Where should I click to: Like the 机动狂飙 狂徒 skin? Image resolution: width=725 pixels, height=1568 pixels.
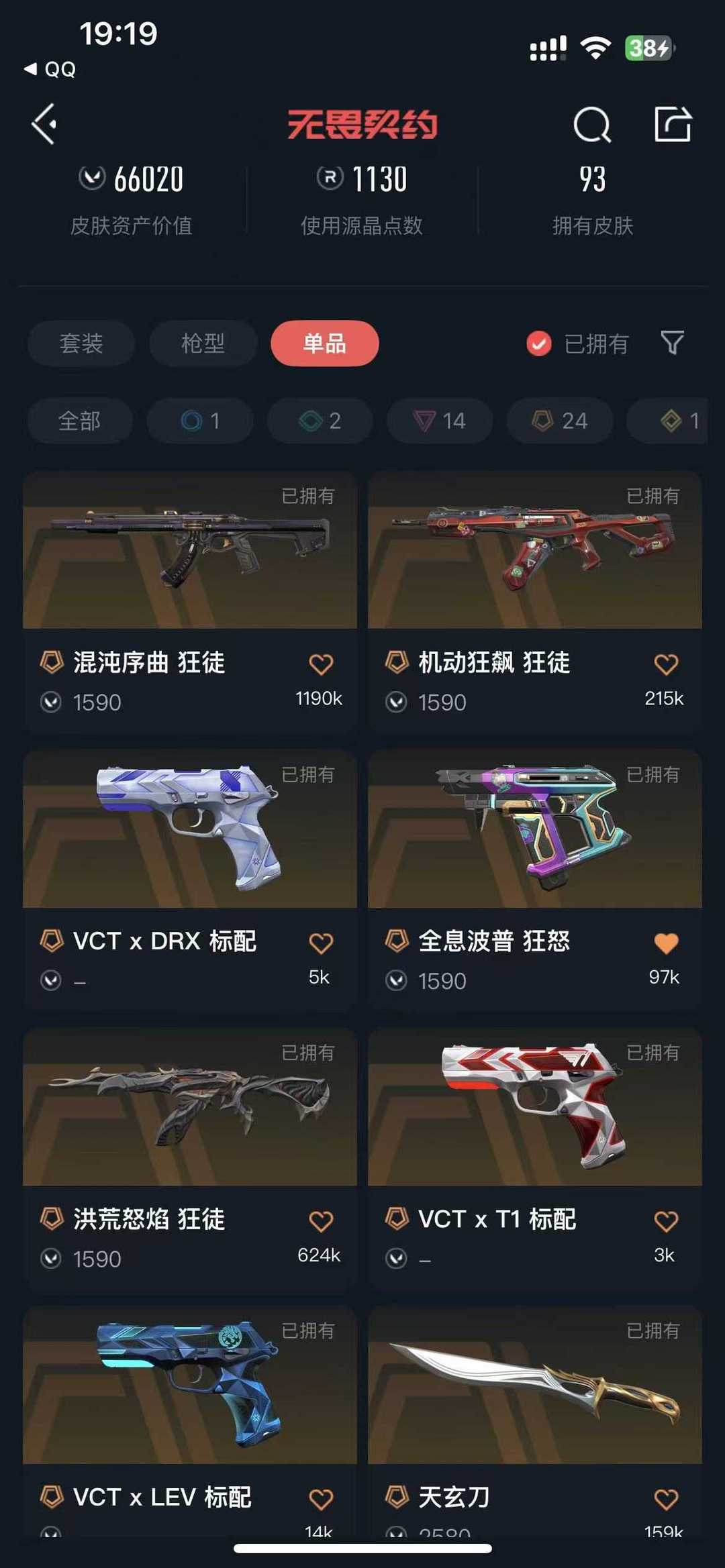[666, 664]
